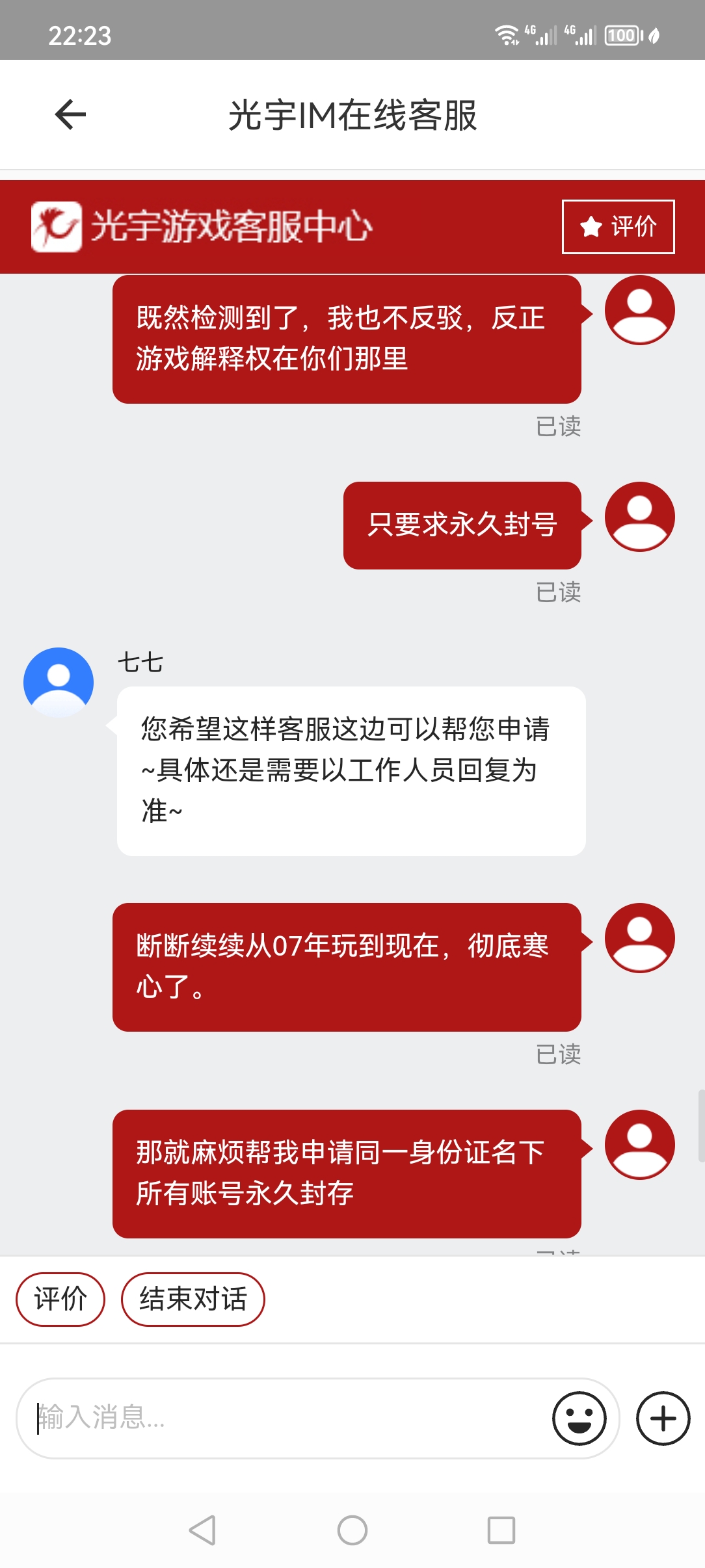Focus the 输入消息 text field

[286, 1418]
